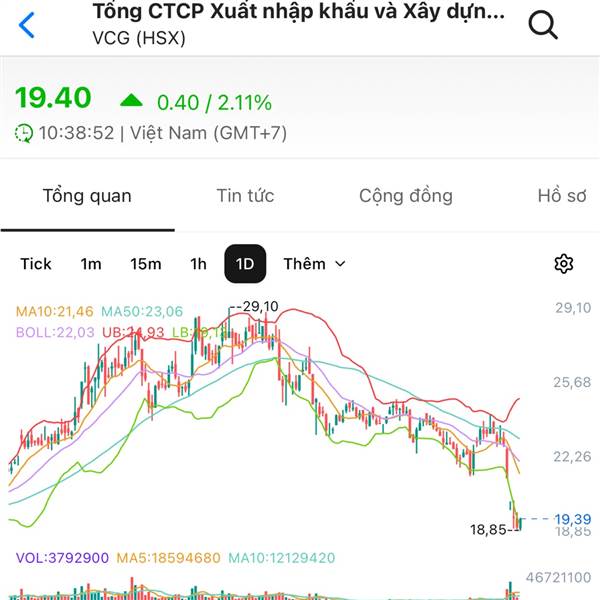Select the 1h chart interval

pos(198,264)
